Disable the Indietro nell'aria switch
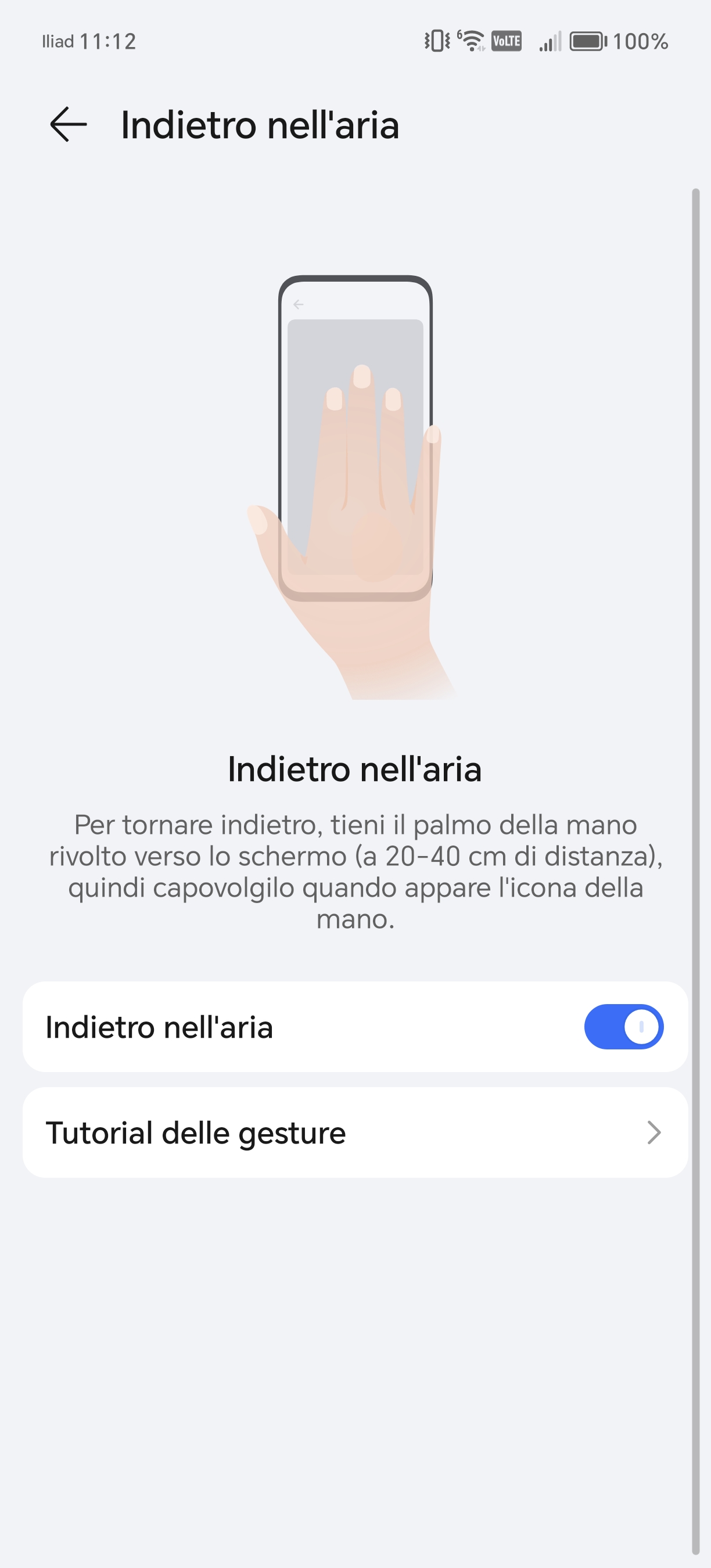 tap(623, 1026)
